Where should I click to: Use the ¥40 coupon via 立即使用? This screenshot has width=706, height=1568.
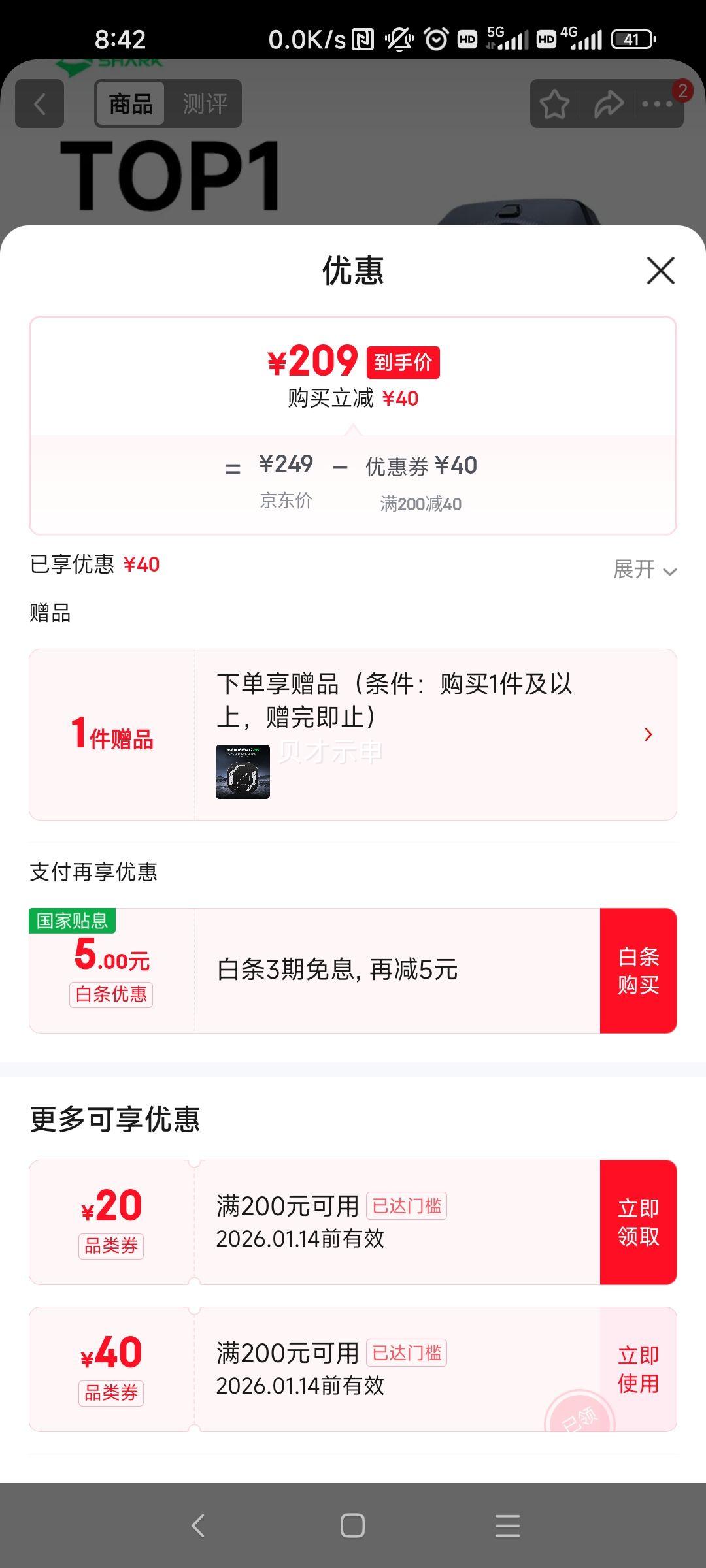click(x=639, y=1369)
